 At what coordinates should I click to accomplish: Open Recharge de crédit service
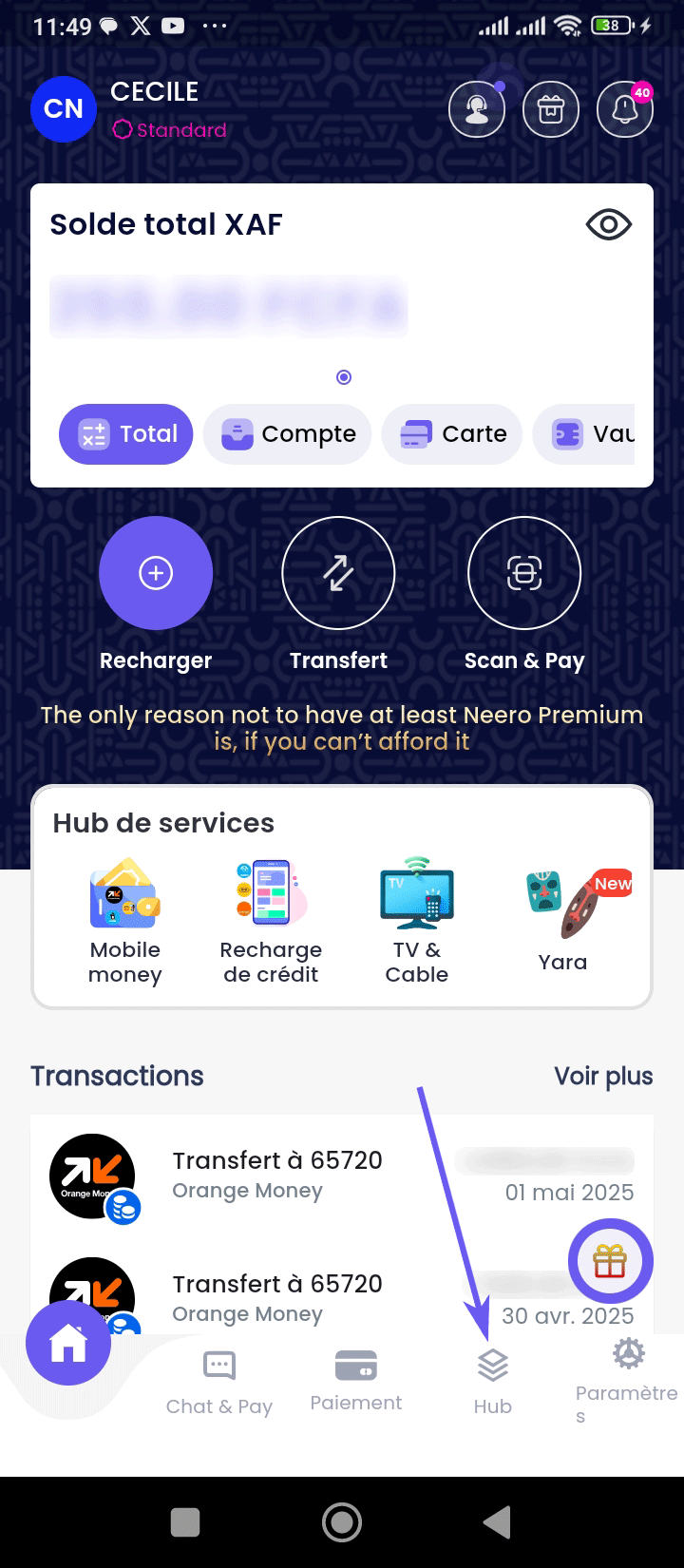[271, 922]
